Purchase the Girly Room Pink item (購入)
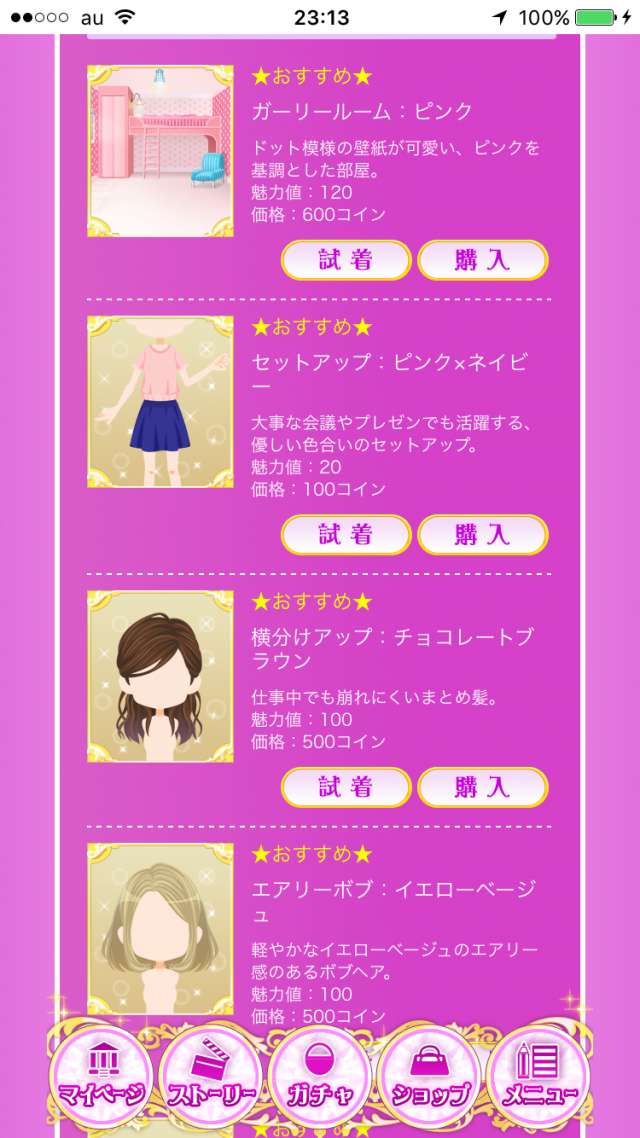 click(482, 260)
